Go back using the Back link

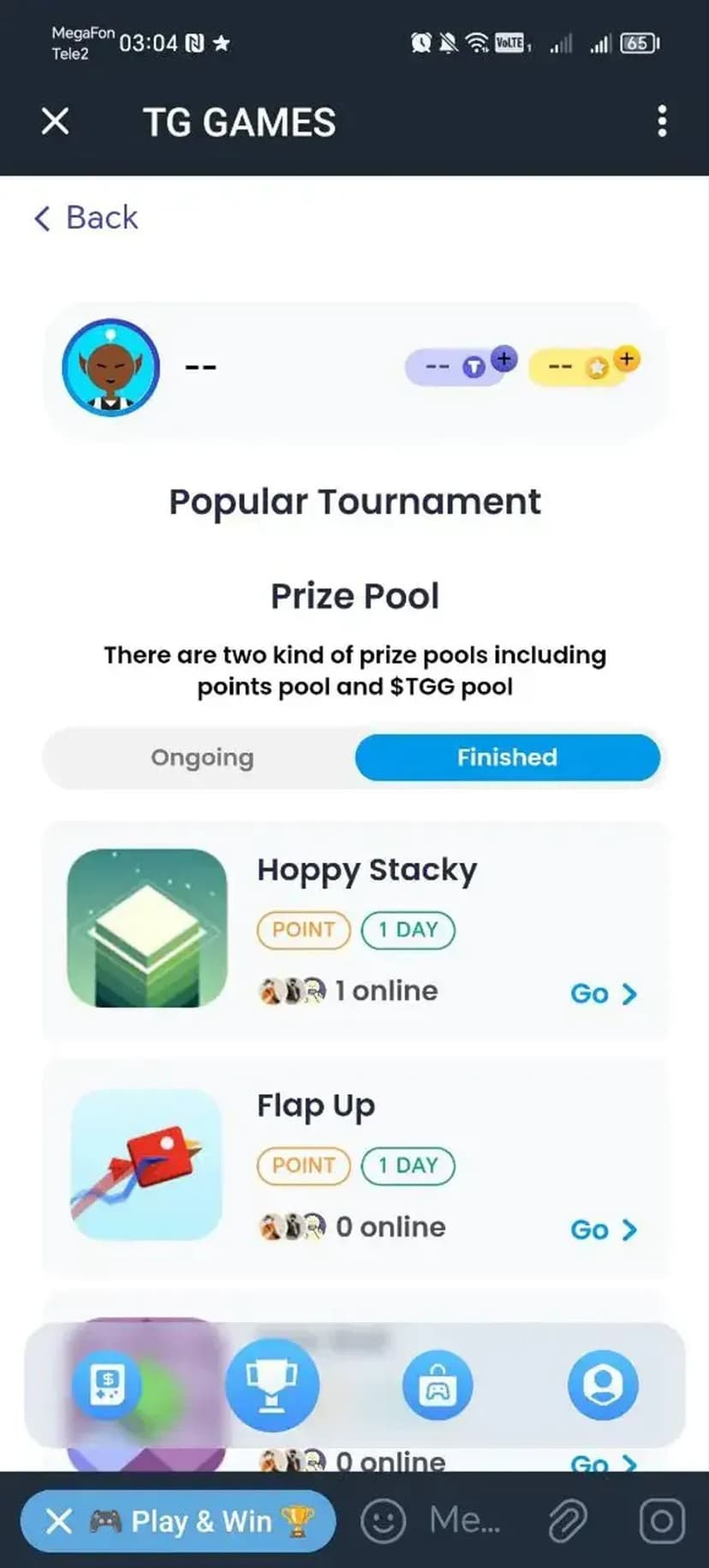86,218
